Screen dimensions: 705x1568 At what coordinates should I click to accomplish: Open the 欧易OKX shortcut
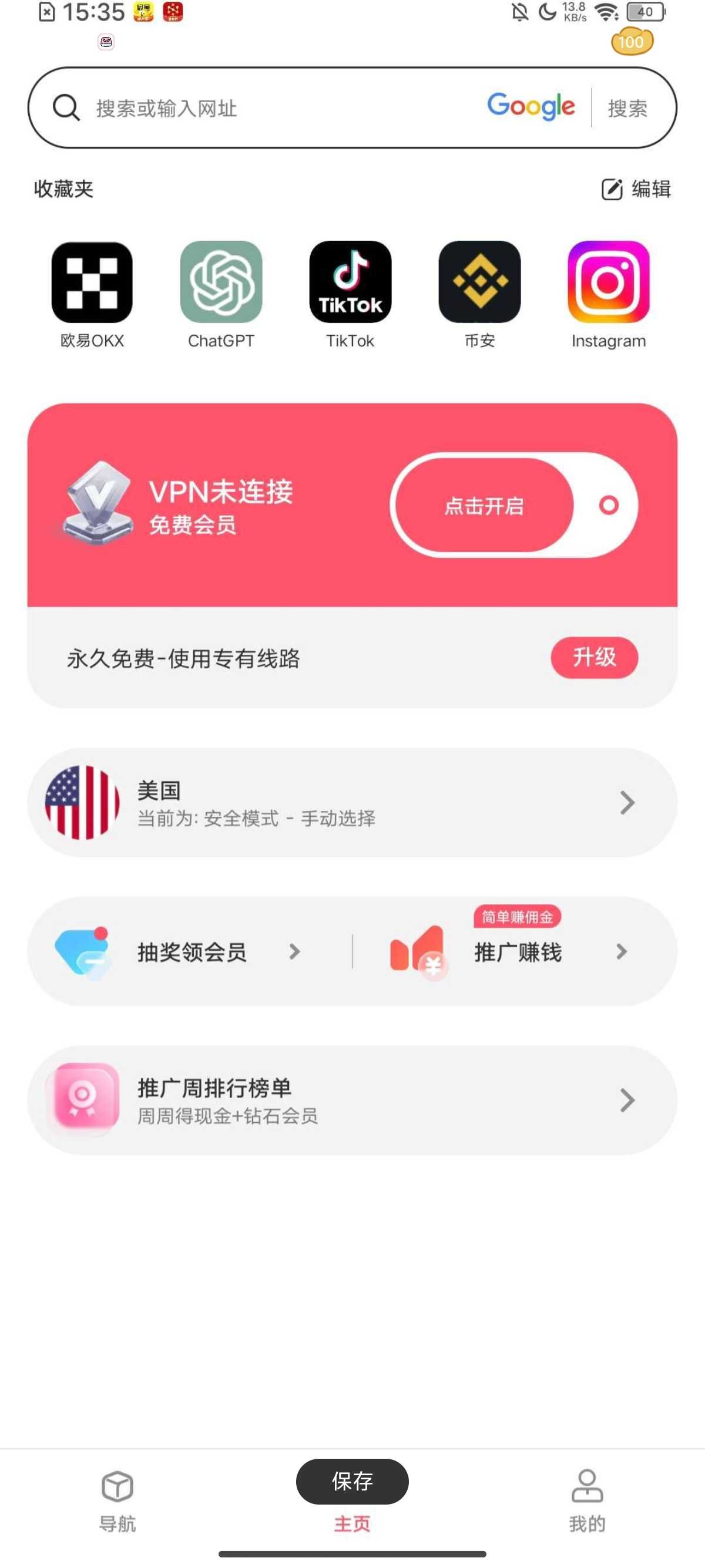tap(92, 282)
